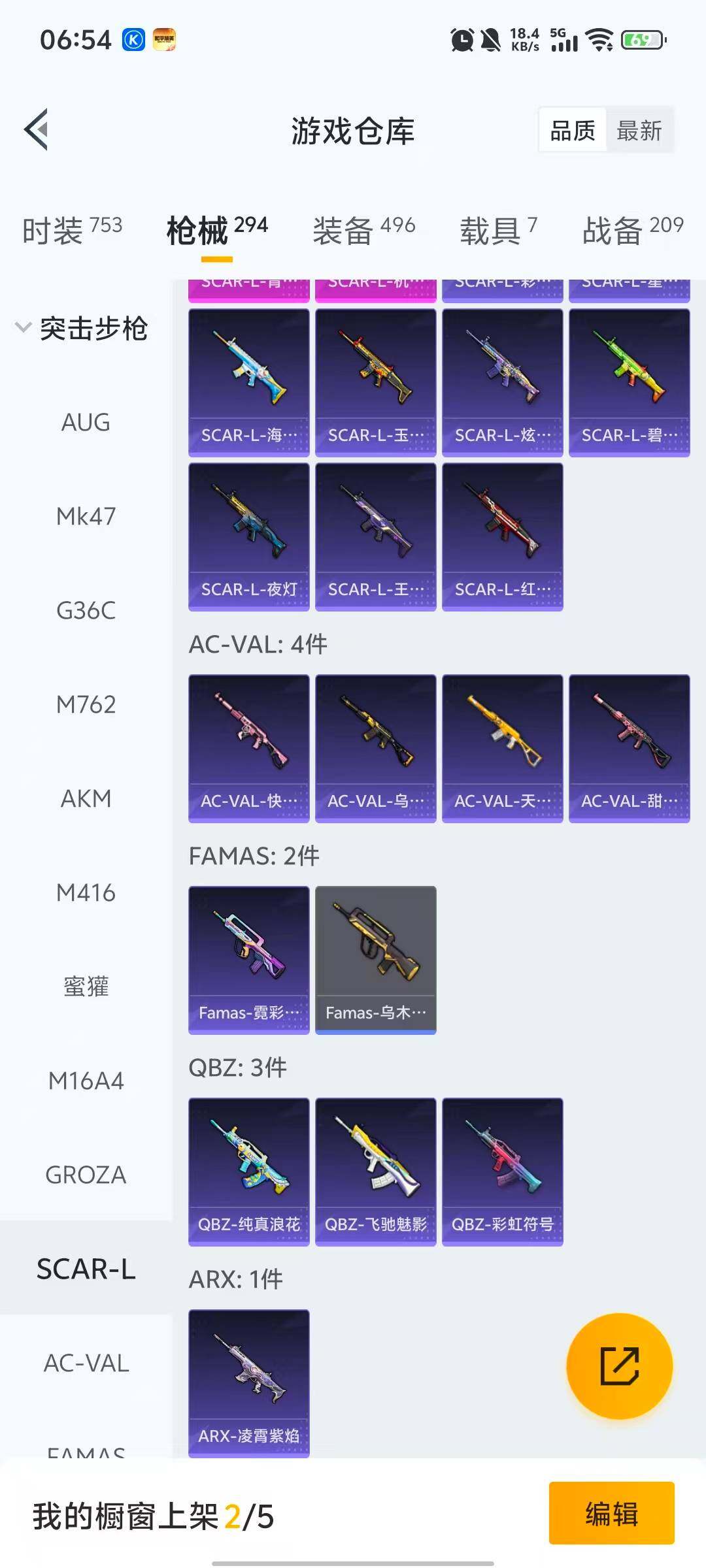Open the 载具 tab
This screenshot has height=1568, width=706.
(x=498, y=230)
